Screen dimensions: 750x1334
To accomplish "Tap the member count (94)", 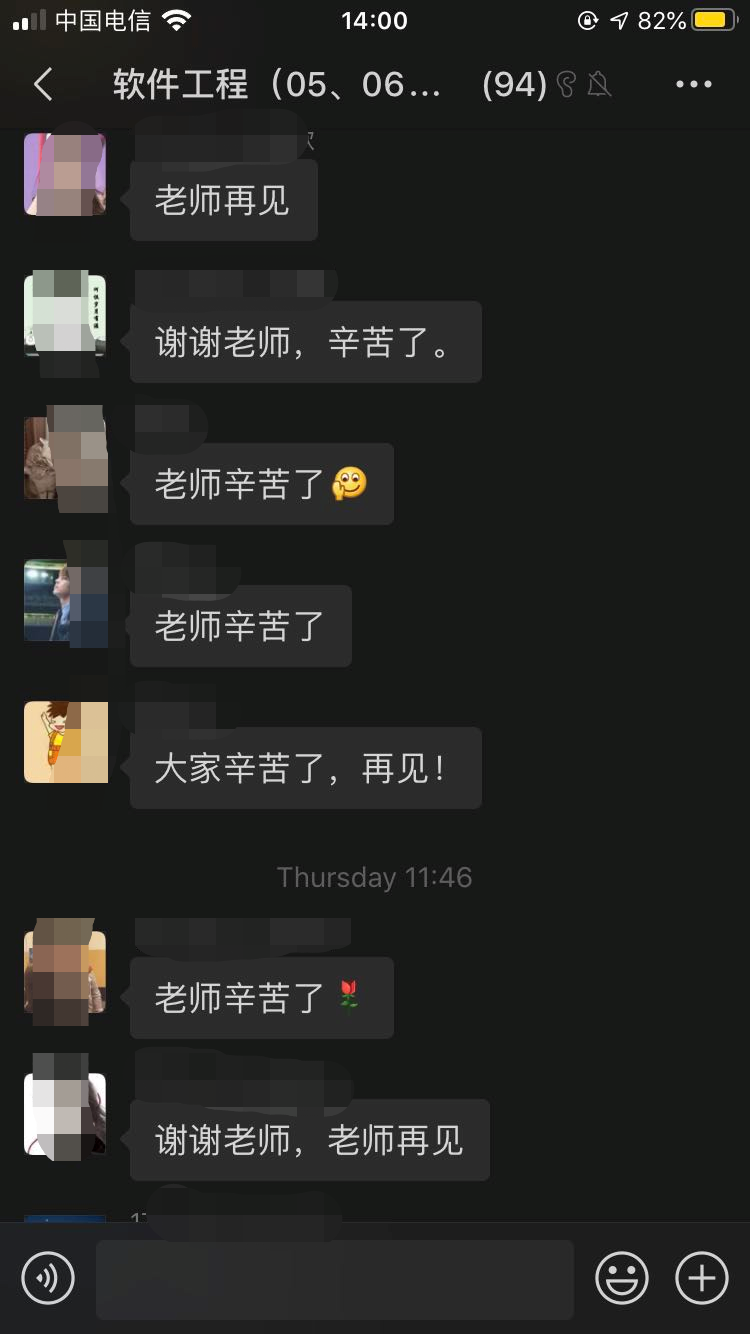I will 515,84.
